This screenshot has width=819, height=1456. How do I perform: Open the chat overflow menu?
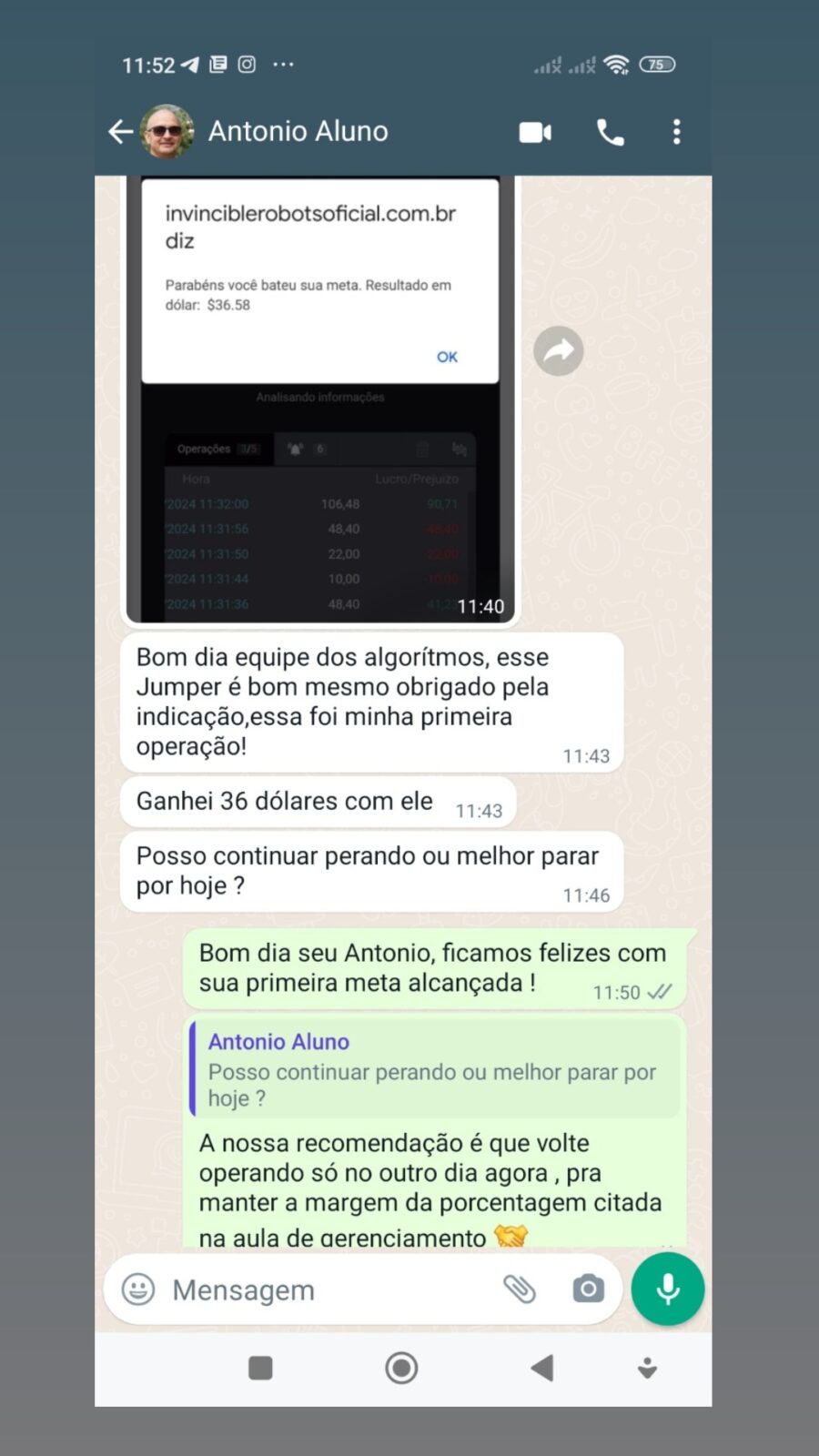tap(676, 133)
